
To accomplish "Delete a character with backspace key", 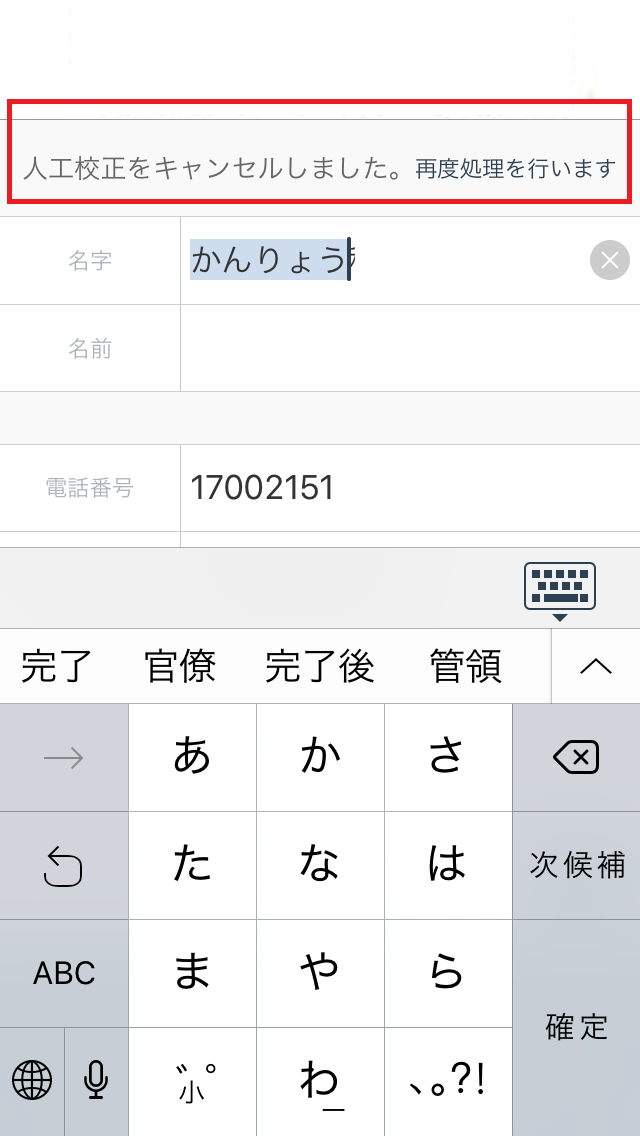I will [576, 757].
